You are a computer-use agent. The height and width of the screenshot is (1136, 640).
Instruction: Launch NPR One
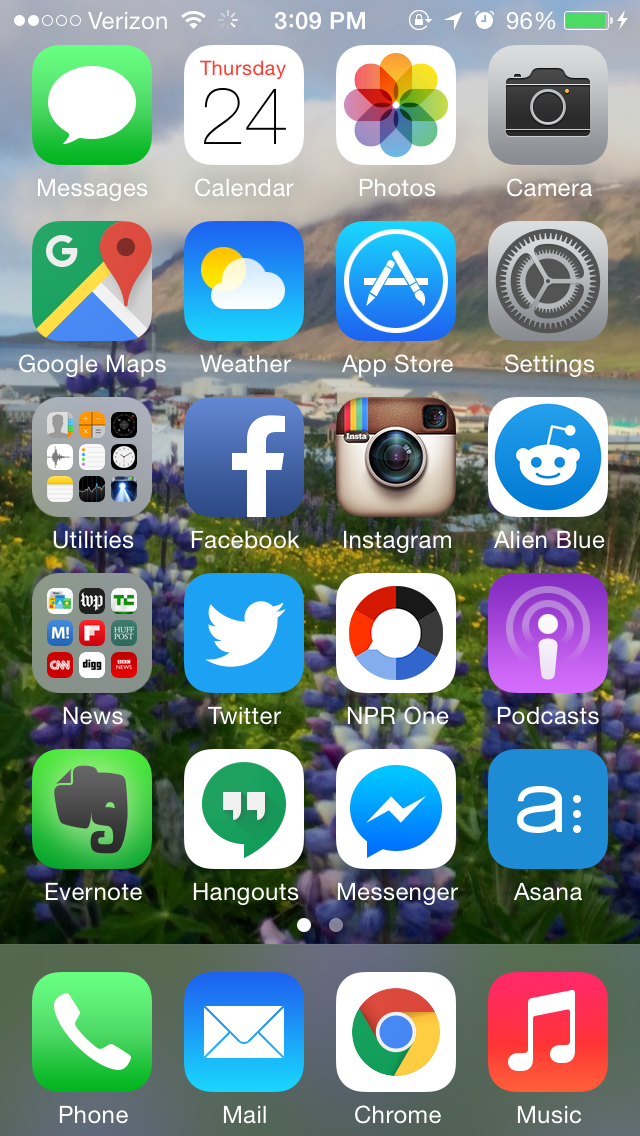396,633
